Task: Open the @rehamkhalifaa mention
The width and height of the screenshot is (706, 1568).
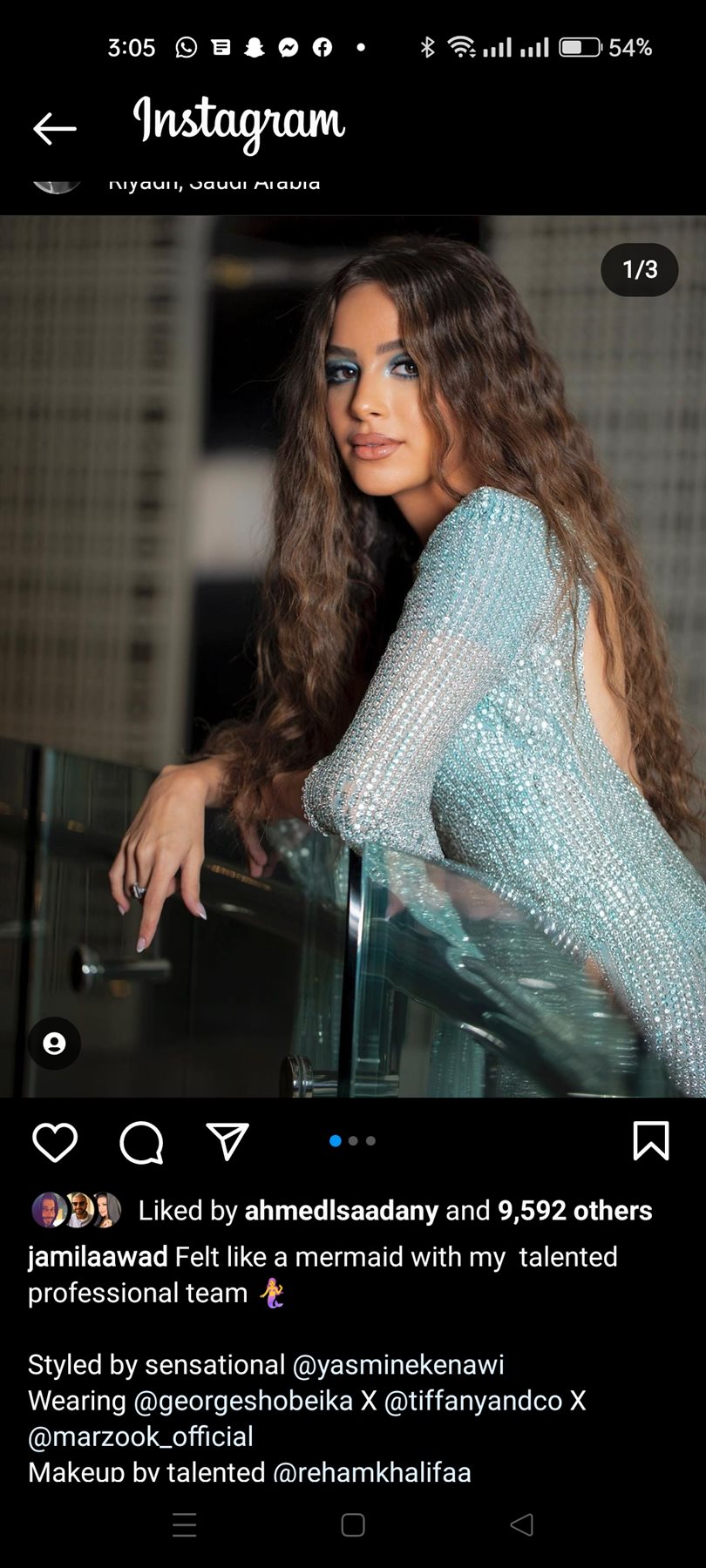Action: point(372,1471)
